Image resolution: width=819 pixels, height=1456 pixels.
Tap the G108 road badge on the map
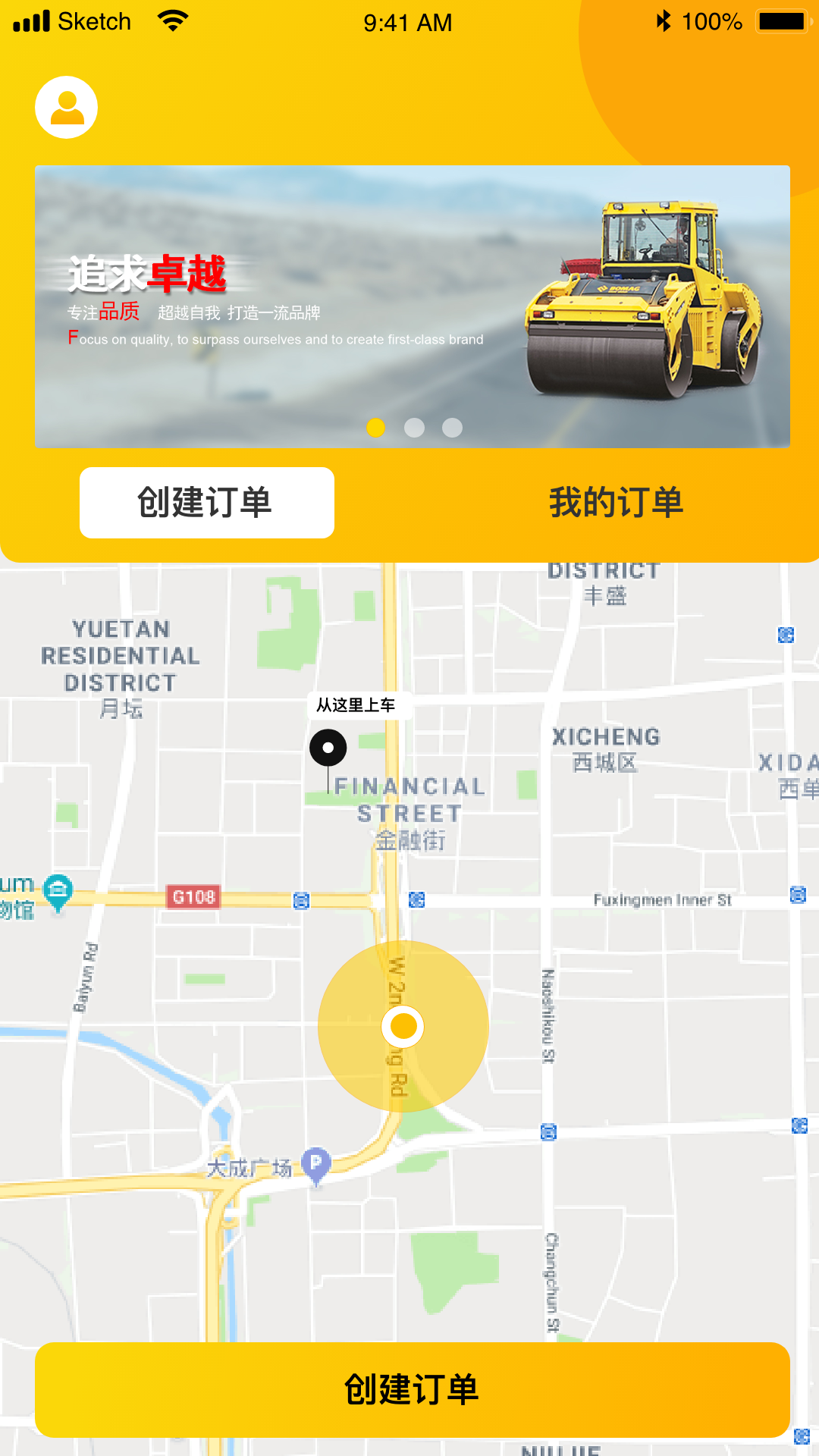(194, 896)
